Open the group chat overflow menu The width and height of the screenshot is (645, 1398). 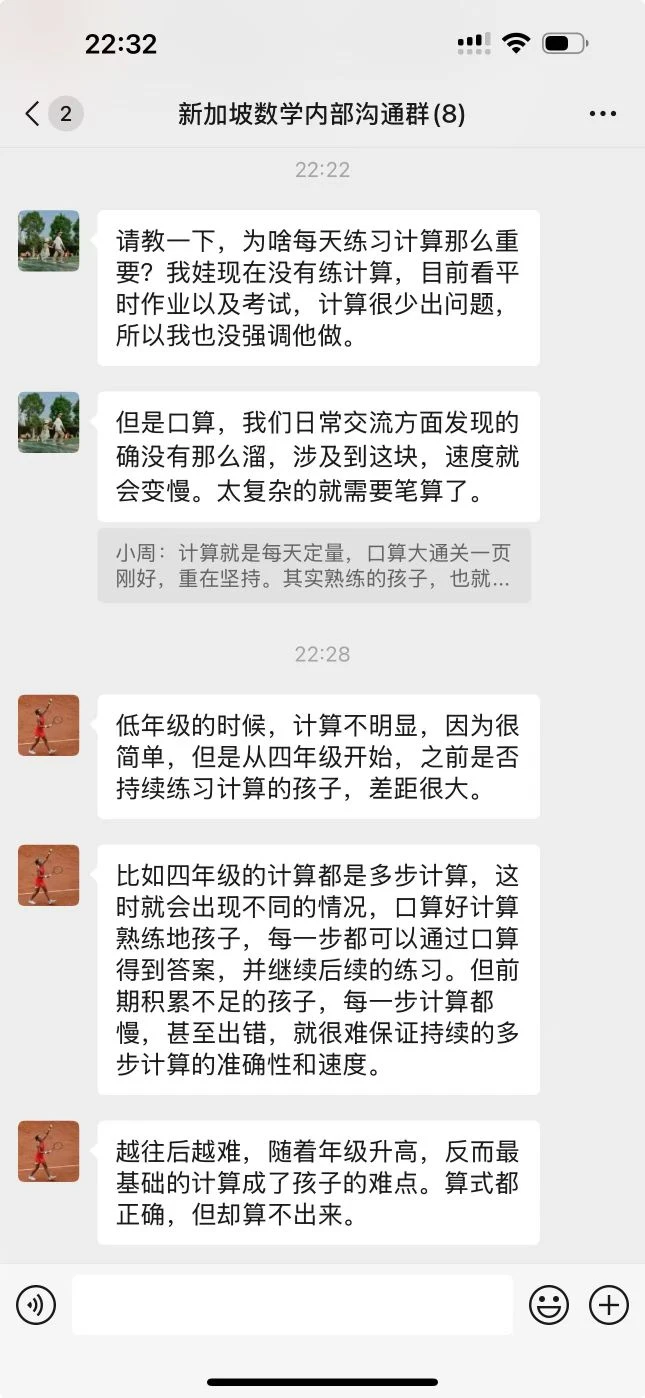pos(602,114)
